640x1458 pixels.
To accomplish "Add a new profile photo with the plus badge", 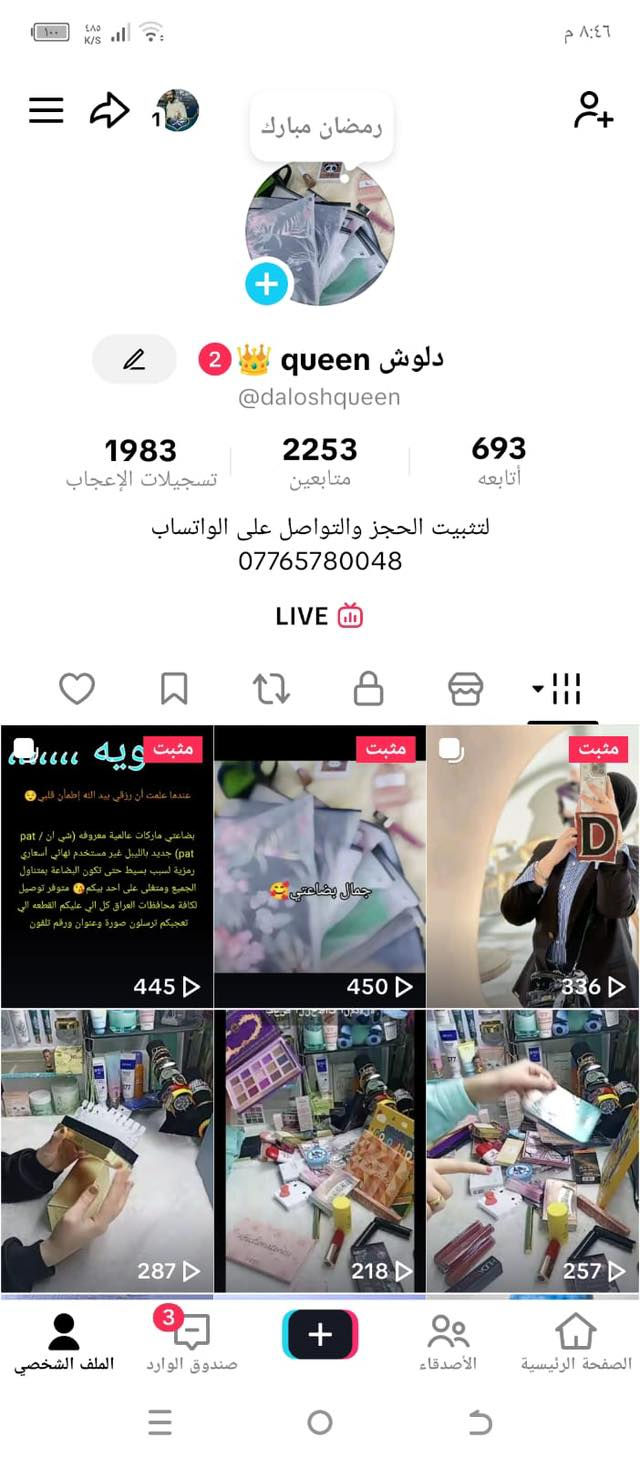I will pos(267,285).
